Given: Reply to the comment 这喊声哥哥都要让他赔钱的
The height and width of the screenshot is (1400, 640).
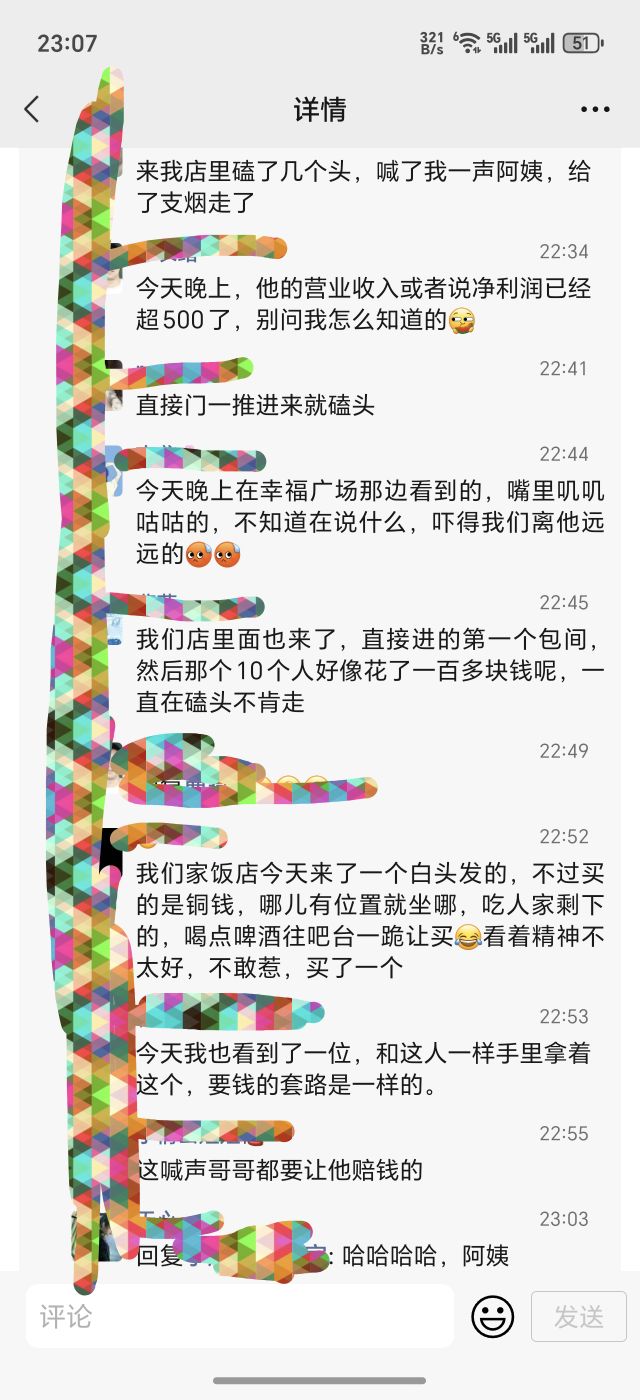Looking at the screenshot, I should coord(280,1169).
